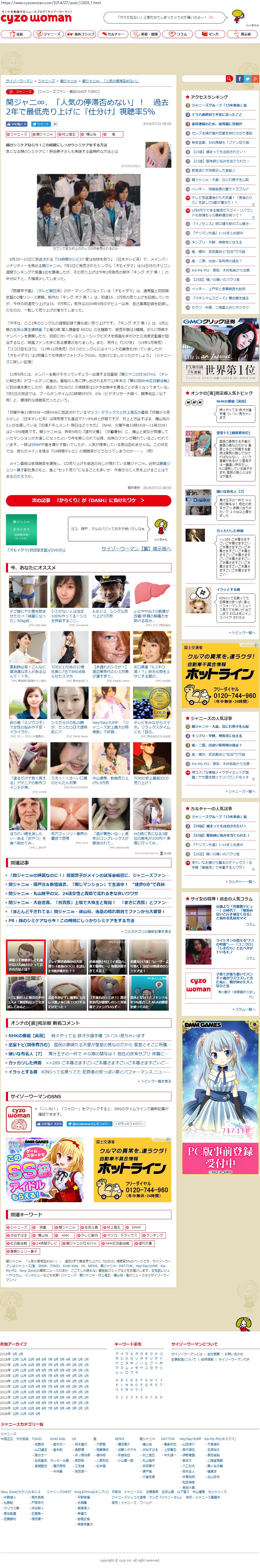Go to the 掲示板 navigation tab
The width and height of the screenshot is (260, 1568).
tap(243, 34)
